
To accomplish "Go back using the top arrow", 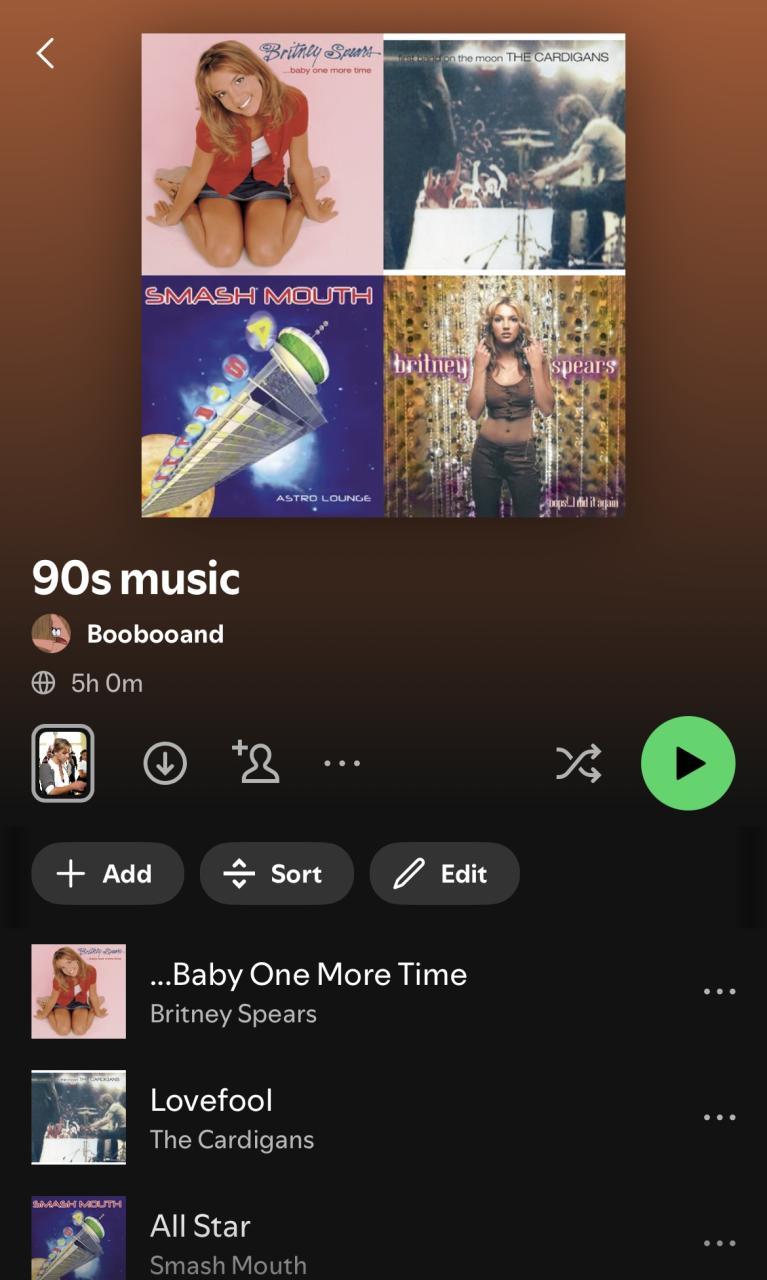I will [45, 54].
